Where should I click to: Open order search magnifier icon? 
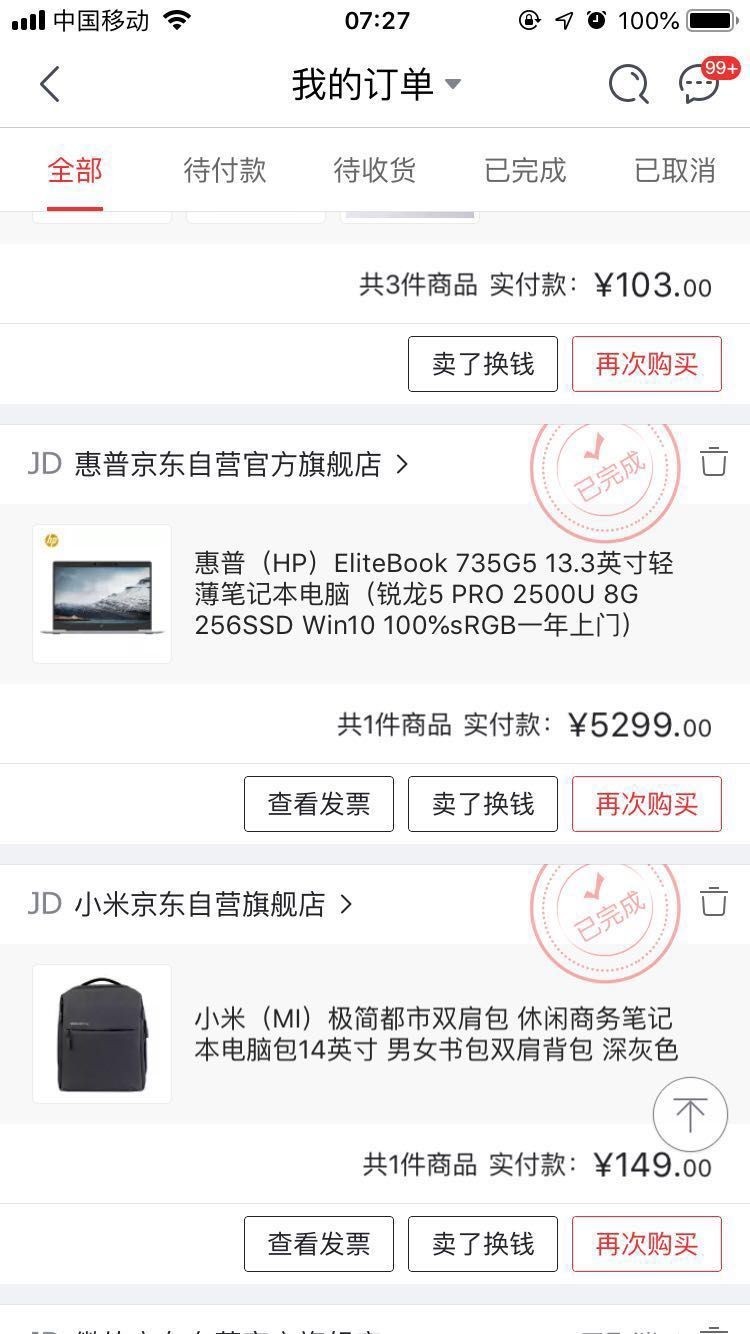pyautogui.click(x=629, y=84)
